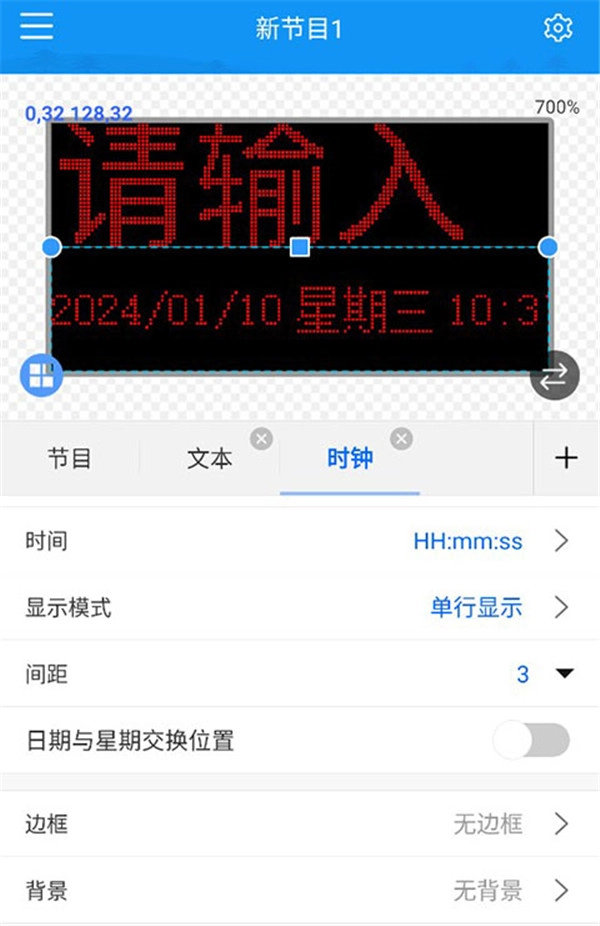Expand the 间距 dropdown
This screenshot has width=600, height=926.
pyautogui.click(x=300, y=673)
